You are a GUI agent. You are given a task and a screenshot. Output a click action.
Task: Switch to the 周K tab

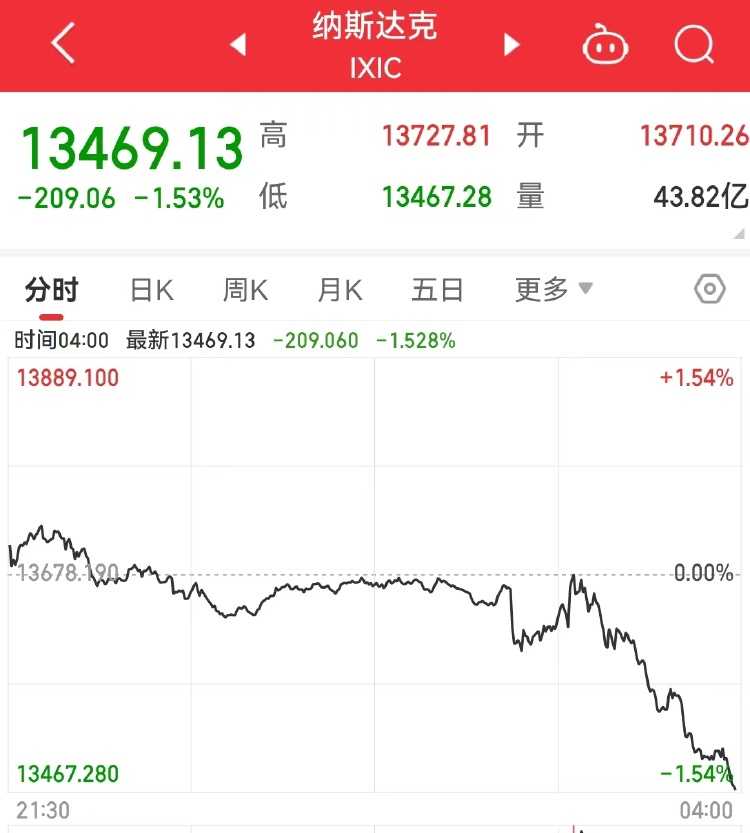(x=246, y=291)
